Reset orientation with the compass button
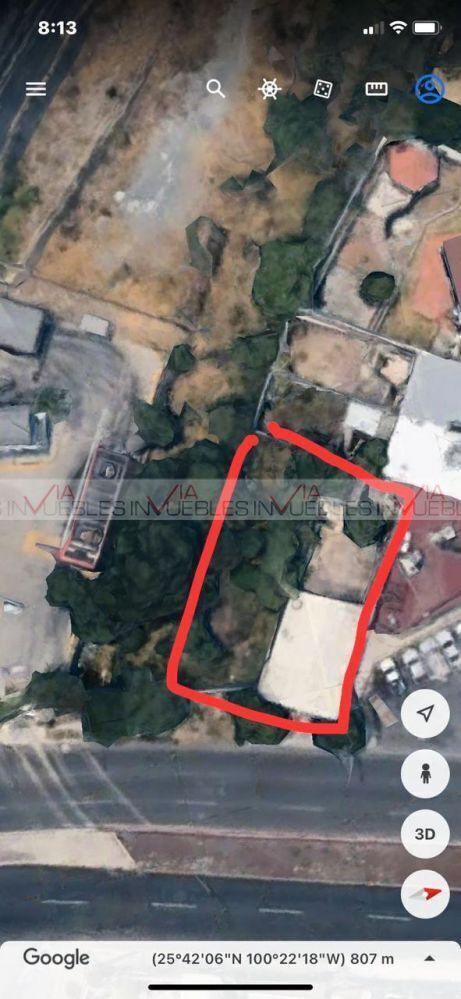Viewport: 461px width, 999px height. click(x=425, y=894)
